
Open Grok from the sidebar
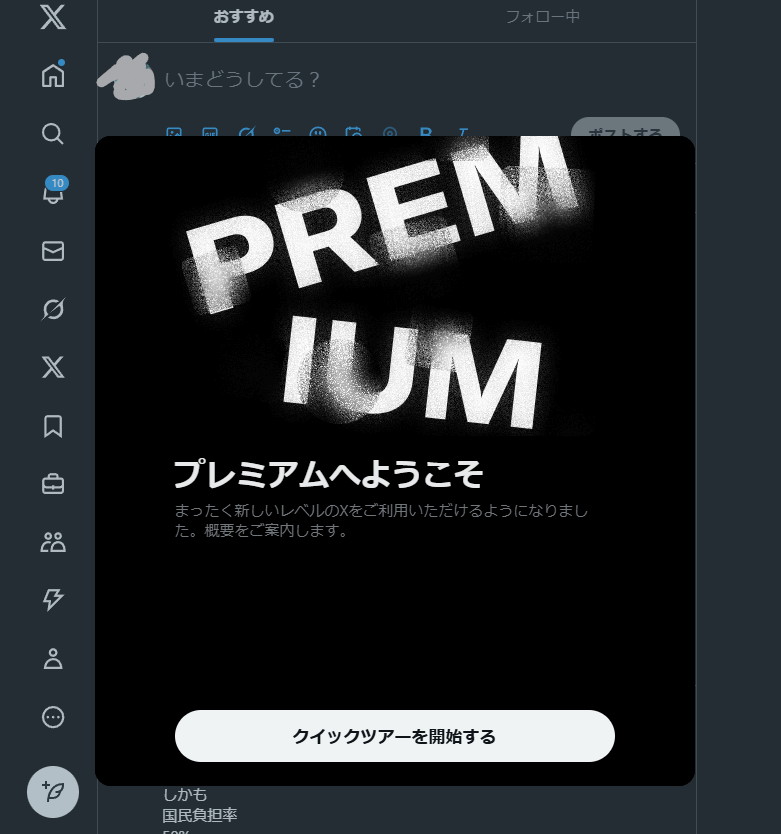tap(53, 309)
